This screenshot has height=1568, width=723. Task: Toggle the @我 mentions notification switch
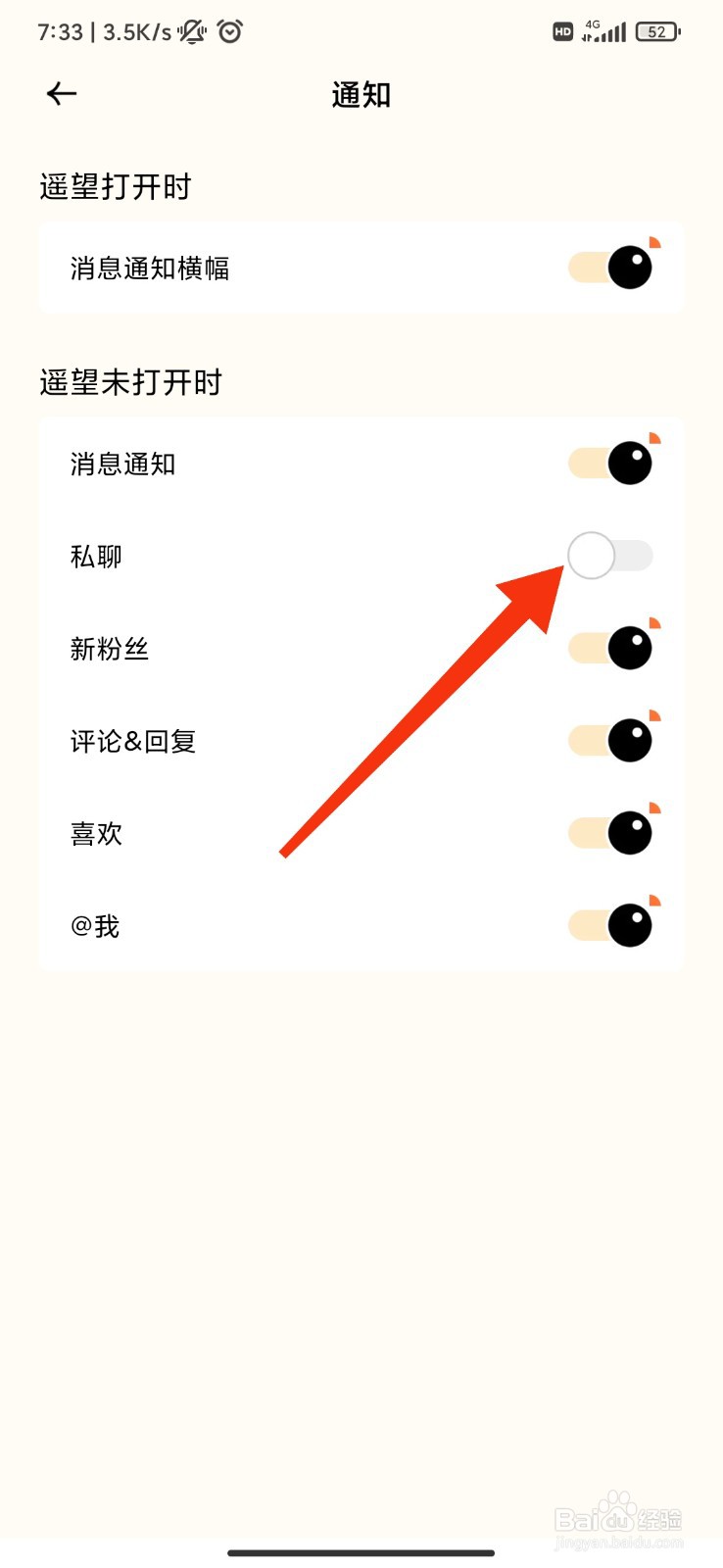(x=609, y=924)
